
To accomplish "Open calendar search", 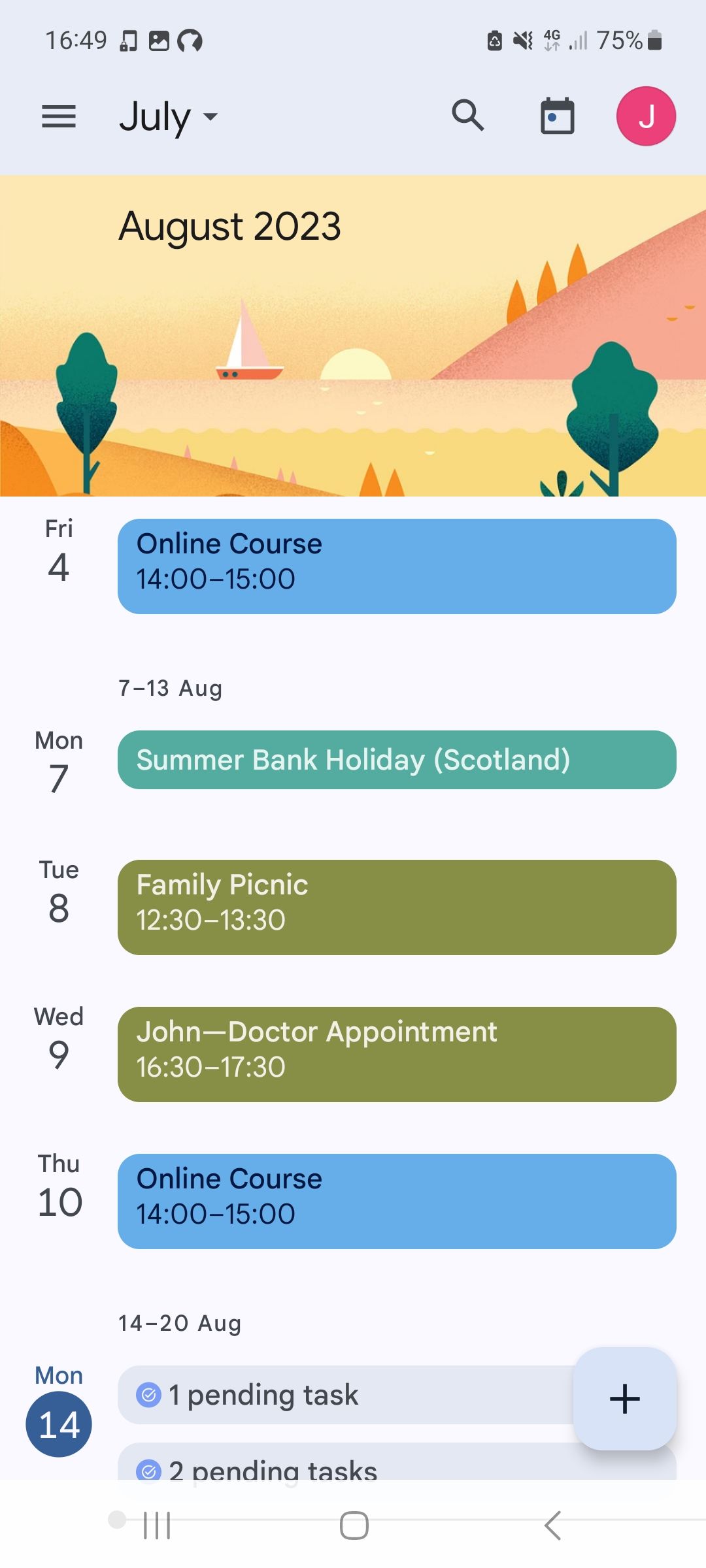I will 468,116.
